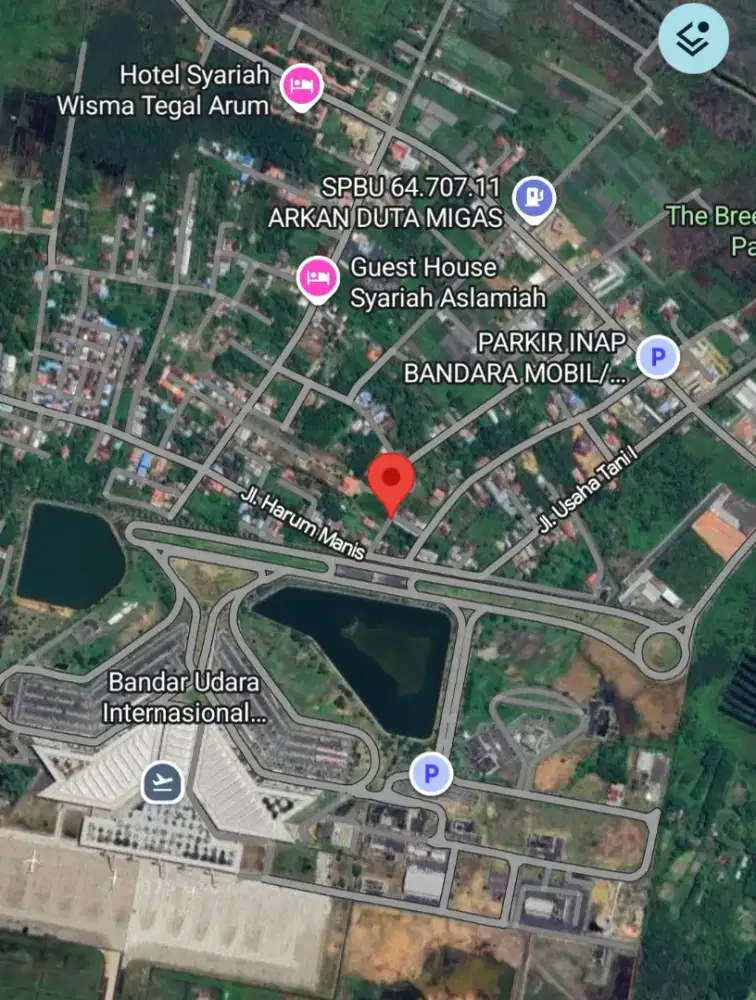Viewport: 756px width, 1000px height.
Task: Select the Guest House Syariah bed marker icon
Action: [x=320, y=278]
